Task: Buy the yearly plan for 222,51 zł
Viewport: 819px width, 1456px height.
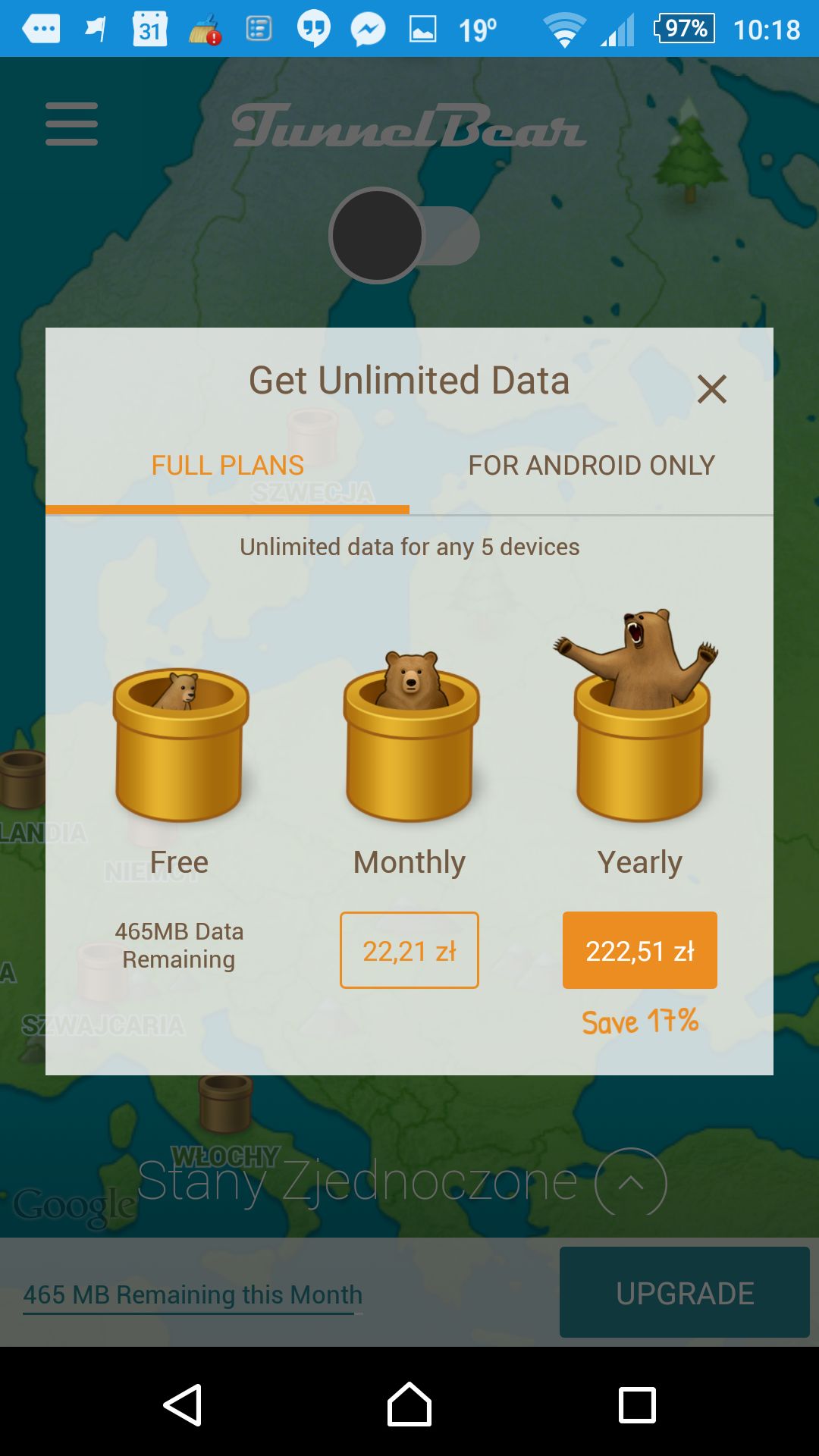Action: click(640, 950)
